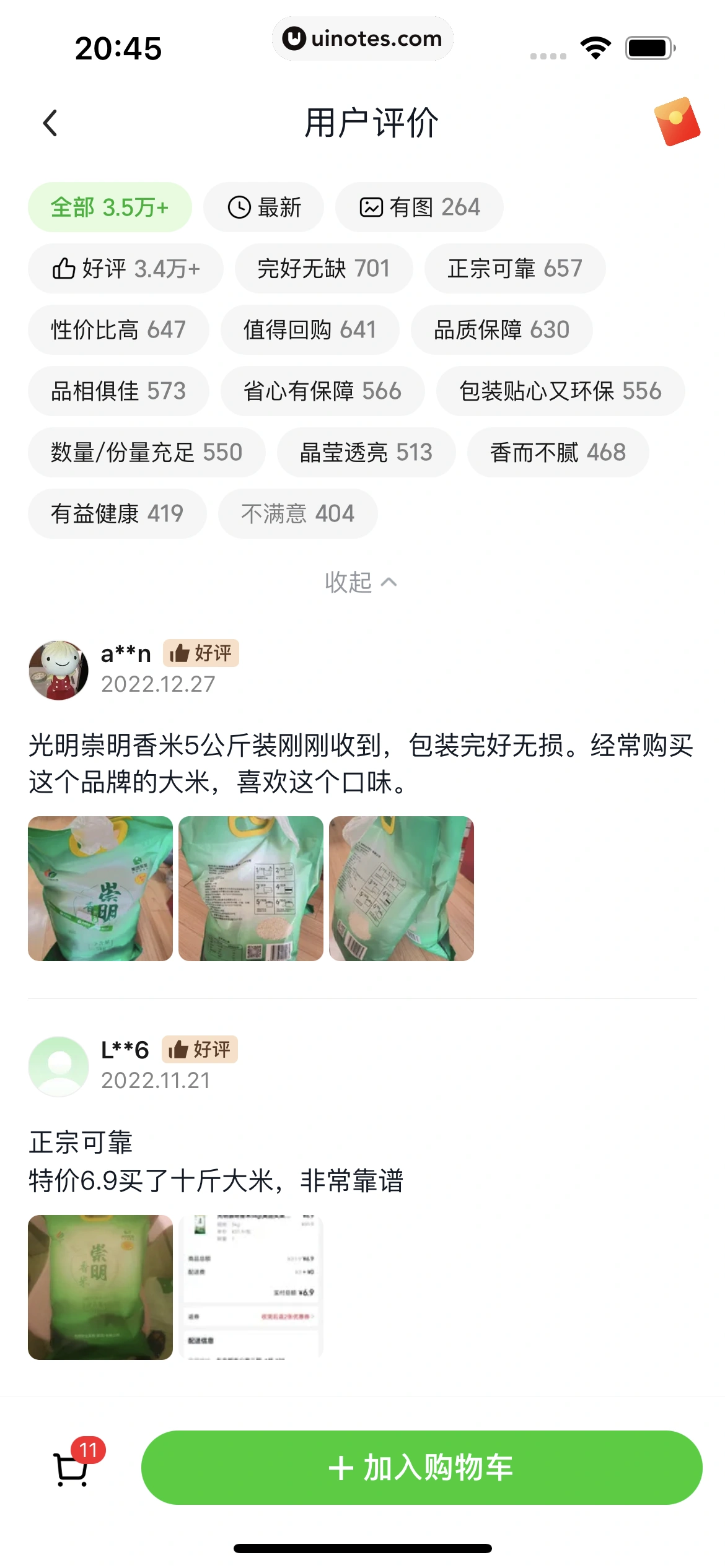Open rice bag photo in L**6's review
725x1568 pixels.
[x=100, y=1287]
